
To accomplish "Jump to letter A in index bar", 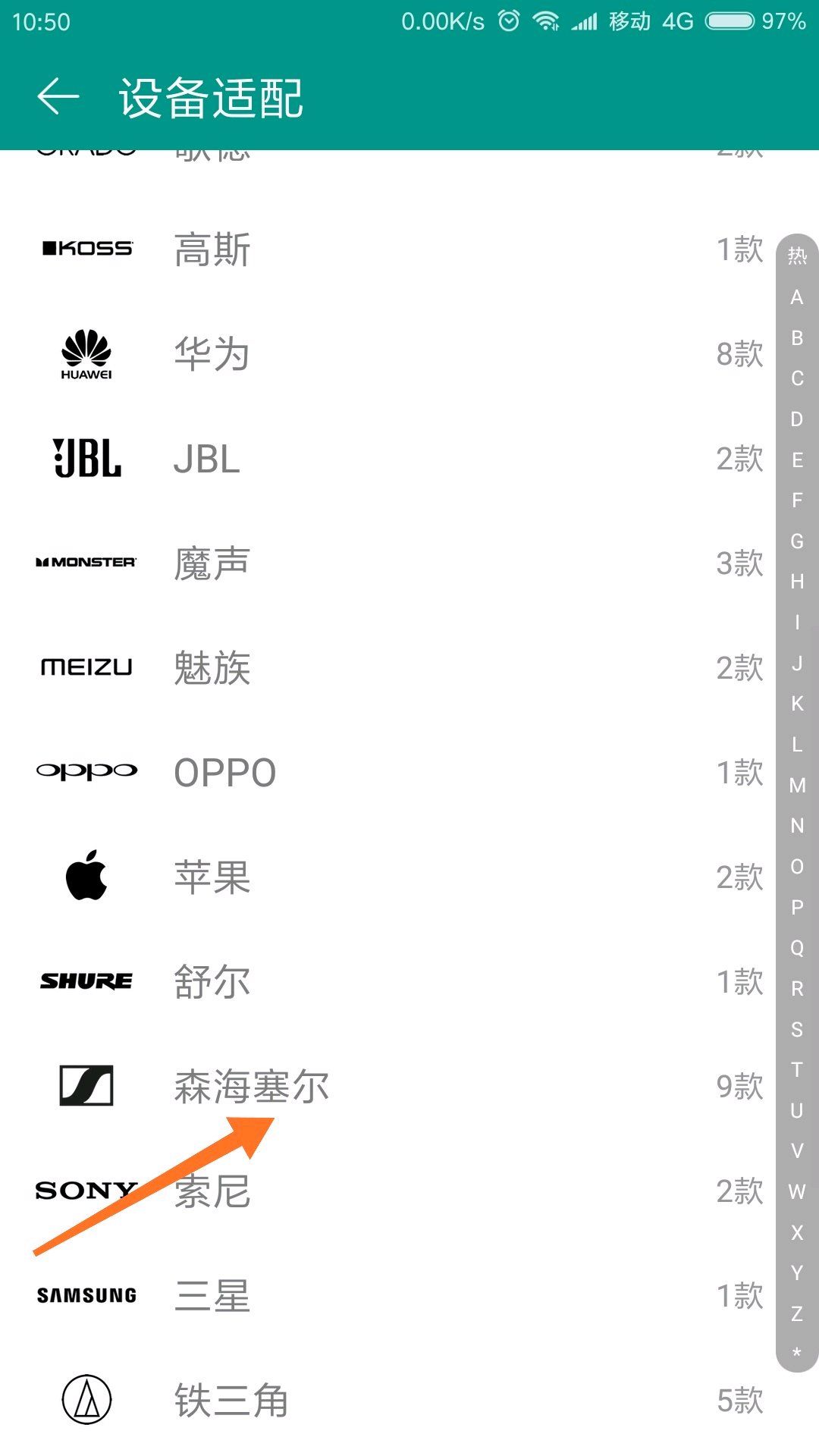I will pos(797,297).
